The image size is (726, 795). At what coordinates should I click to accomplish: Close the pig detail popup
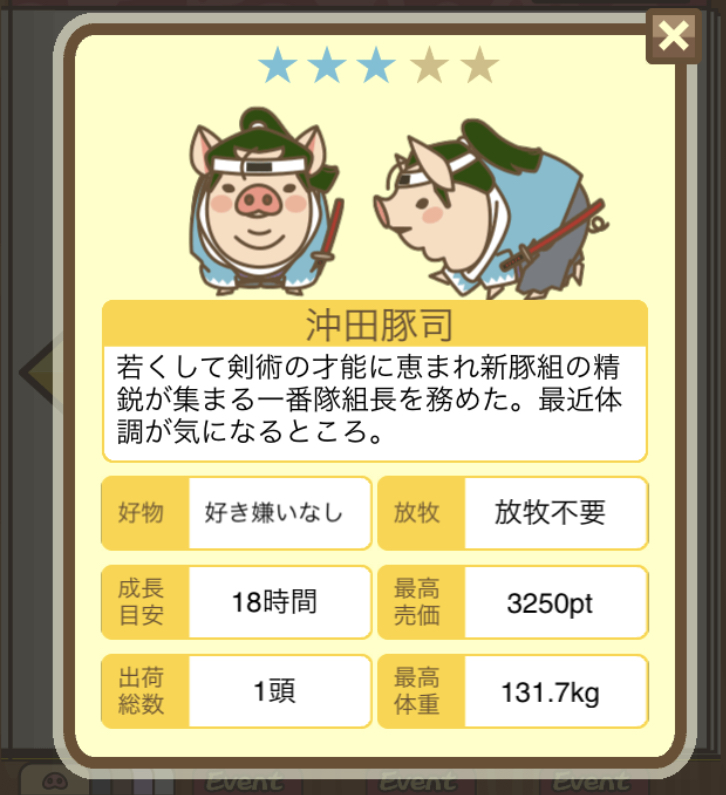click(x=674, y=37)
